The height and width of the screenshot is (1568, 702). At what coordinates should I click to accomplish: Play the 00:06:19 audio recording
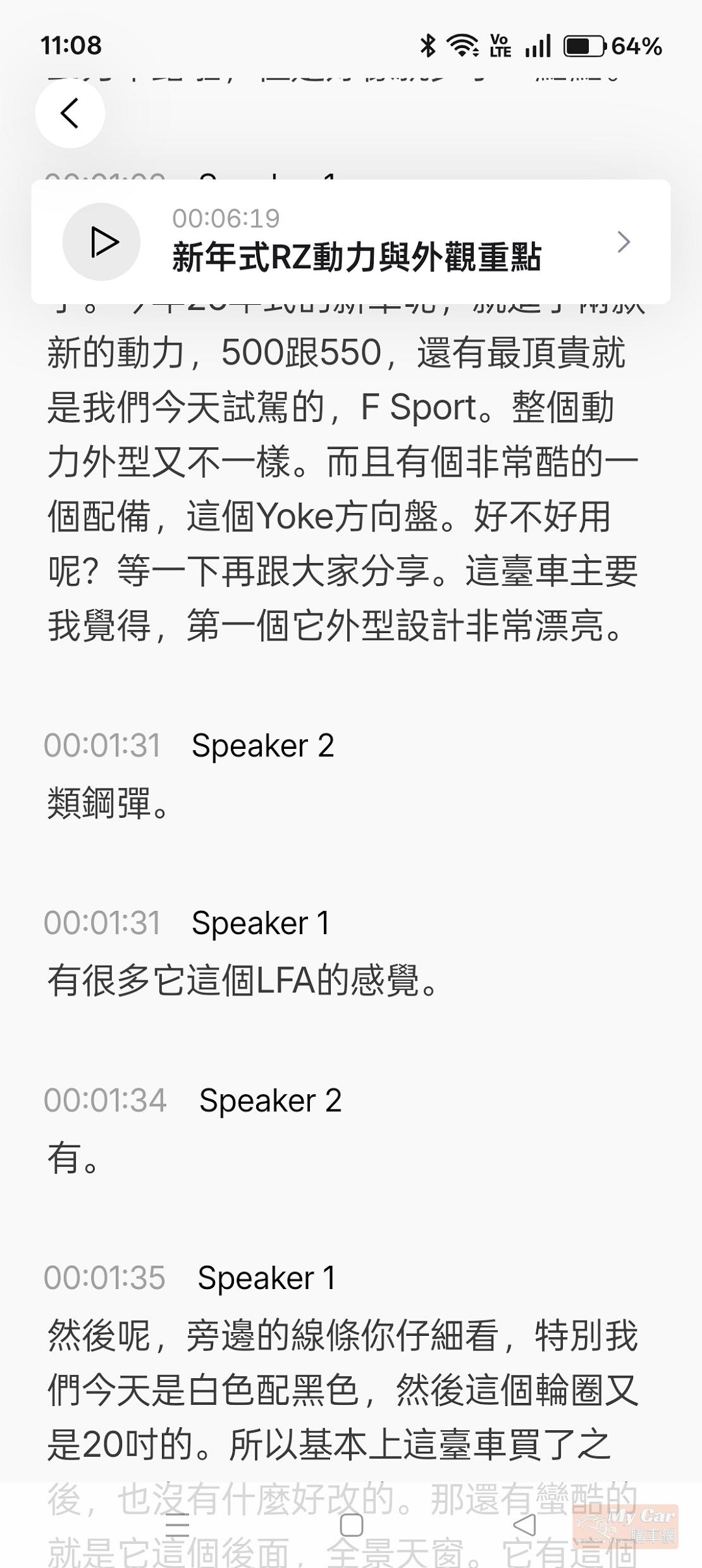click(x=101, y=242)
